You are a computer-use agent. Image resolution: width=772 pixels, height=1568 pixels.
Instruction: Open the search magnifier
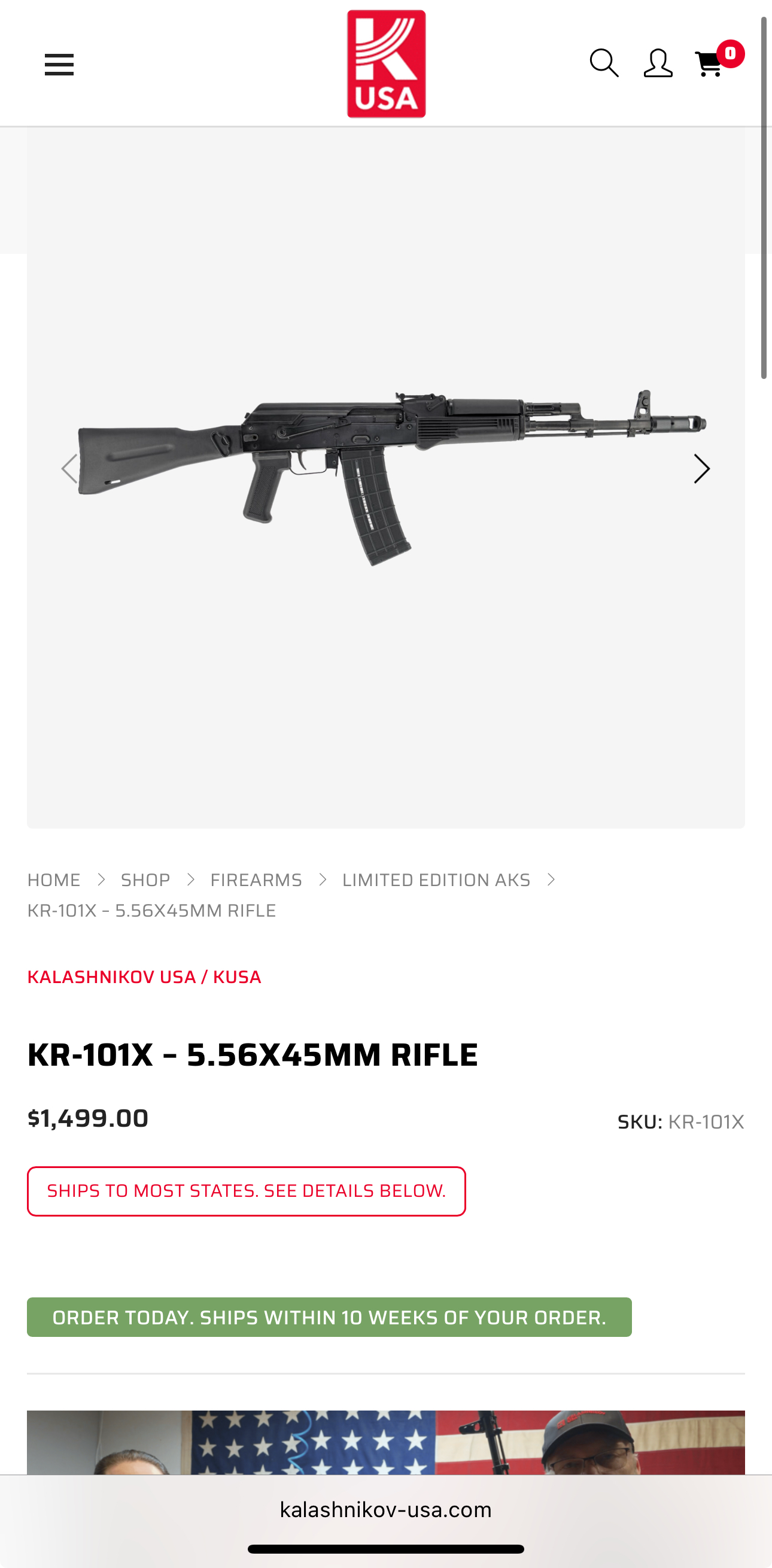(603, 63)
